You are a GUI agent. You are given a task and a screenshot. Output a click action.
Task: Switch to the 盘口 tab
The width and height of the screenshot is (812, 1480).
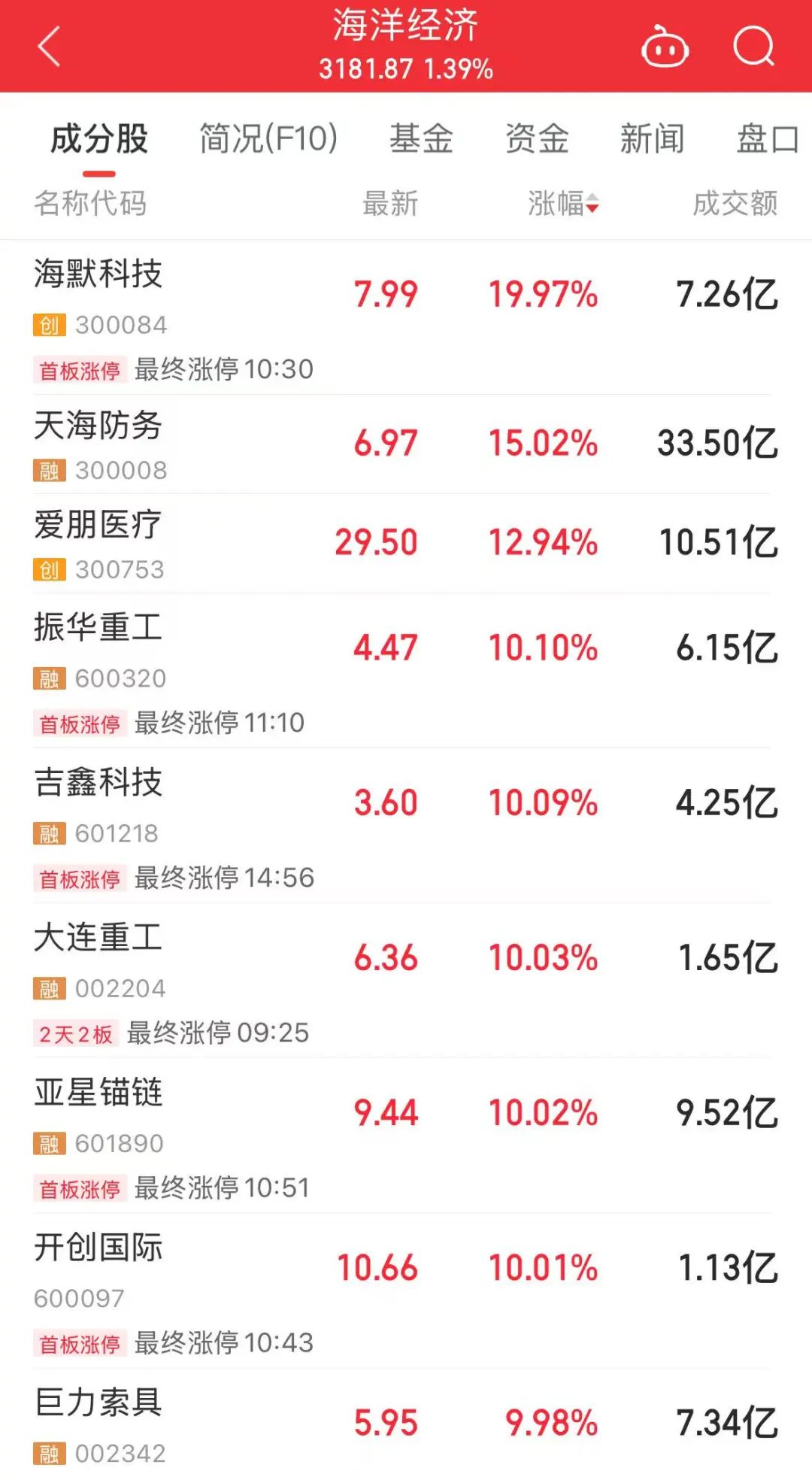[768, 139]
